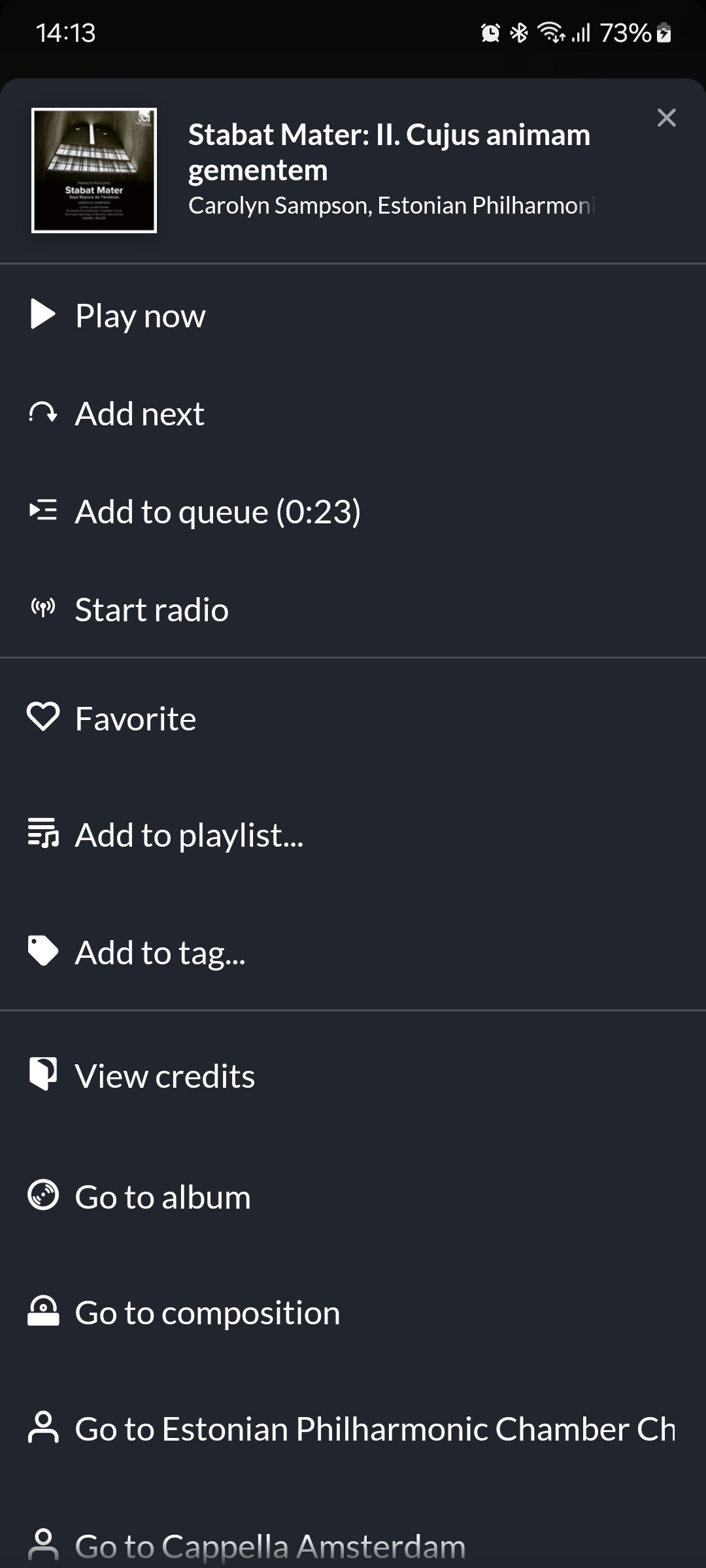
Task: Close the track options sheet
Action: (666, 118)
